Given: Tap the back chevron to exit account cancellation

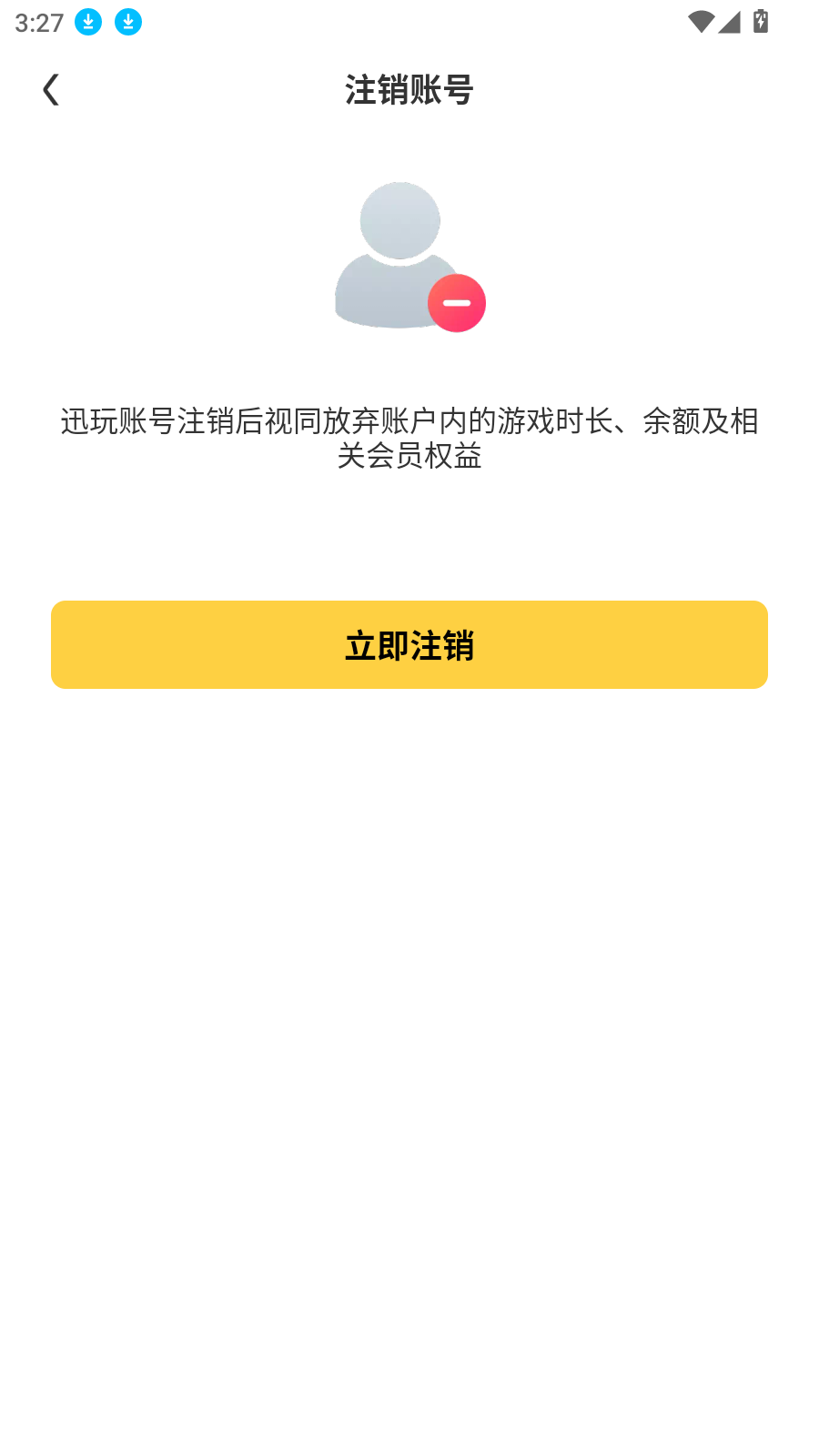Looking at the screenshot, I should (52, 89).
